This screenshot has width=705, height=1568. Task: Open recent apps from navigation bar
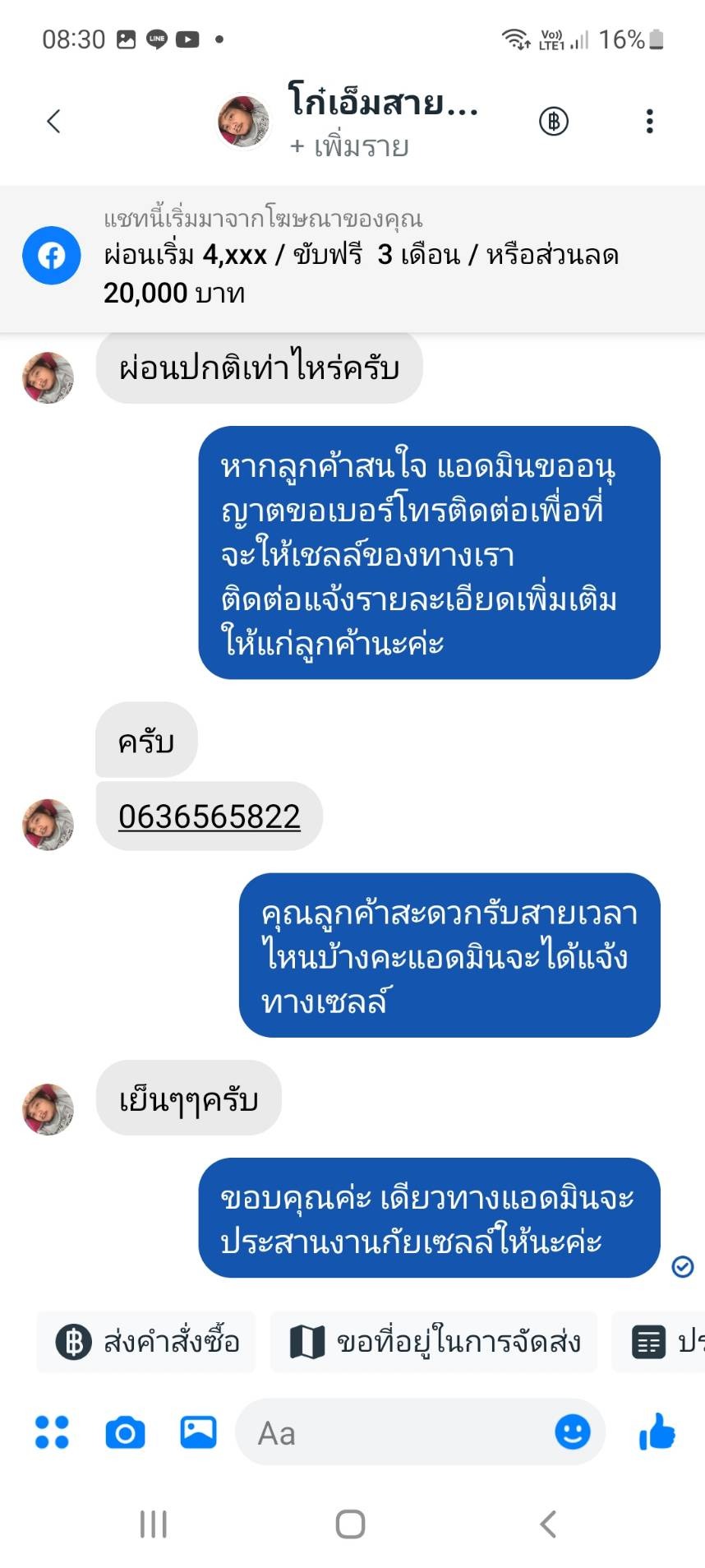point(154,1524)
